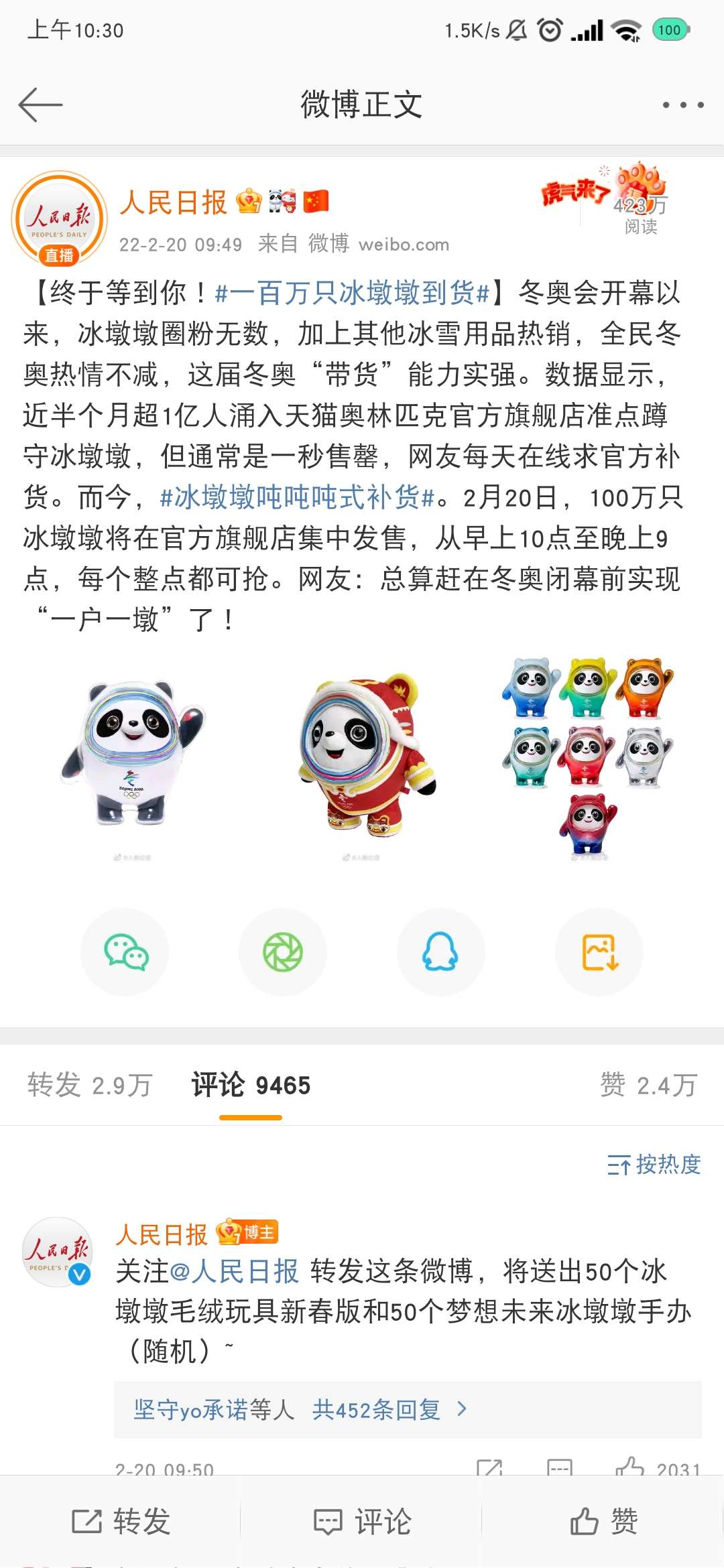View the red Spring Festival 冰墩墩 photo
This screenshot has height=1568, width=724.
(x=362, y=756)
